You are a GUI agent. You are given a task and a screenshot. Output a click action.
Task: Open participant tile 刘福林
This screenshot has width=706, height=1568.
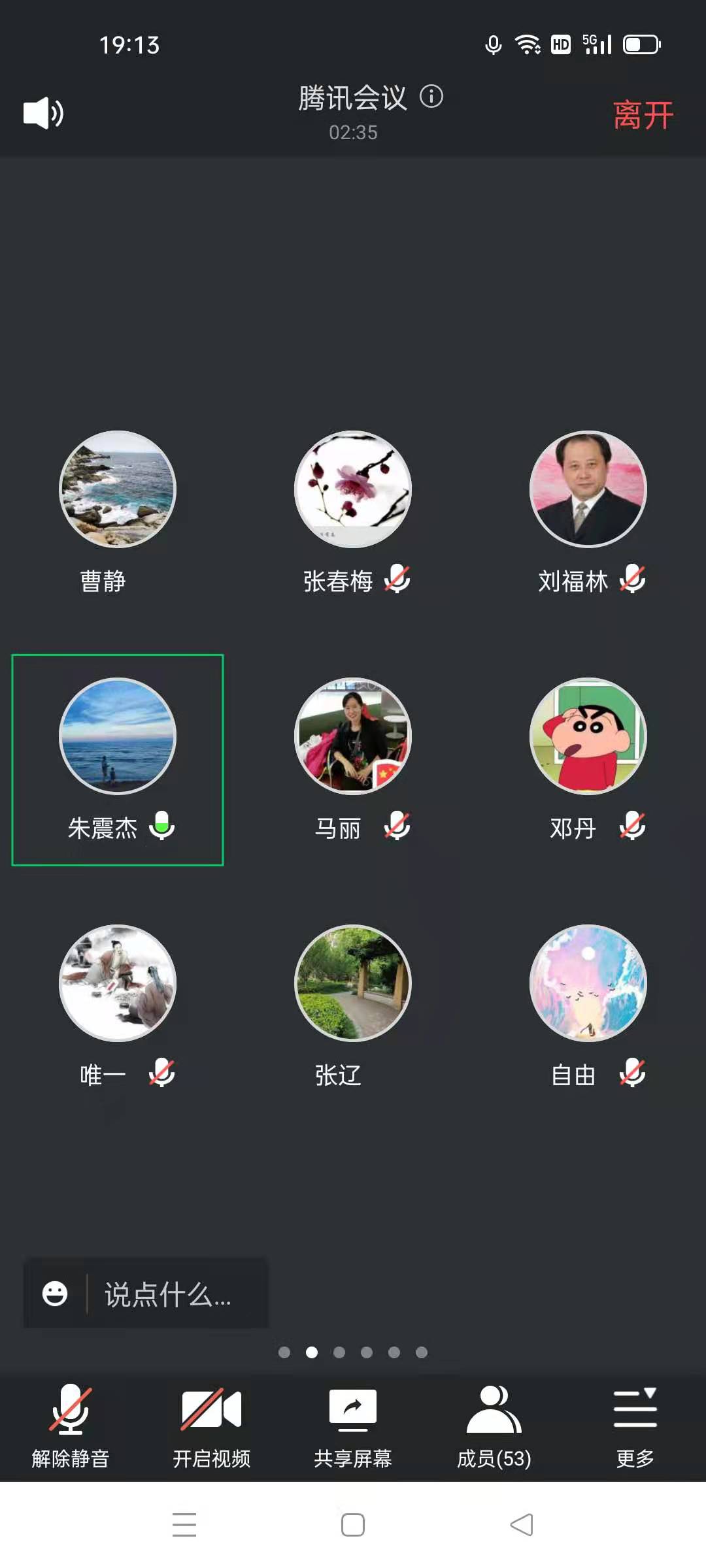coord(588,490)
